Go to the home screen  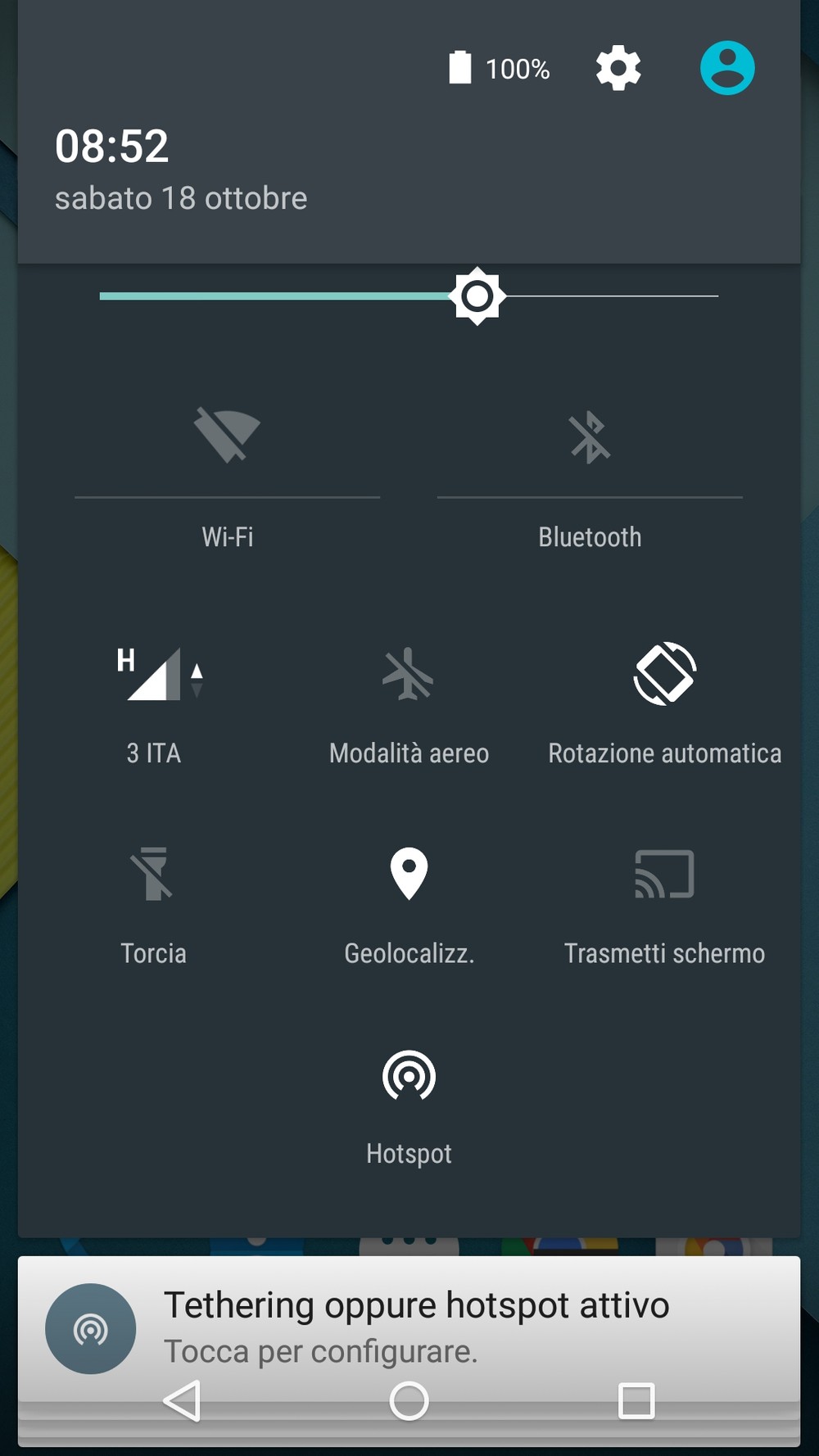coord(409,1401)
